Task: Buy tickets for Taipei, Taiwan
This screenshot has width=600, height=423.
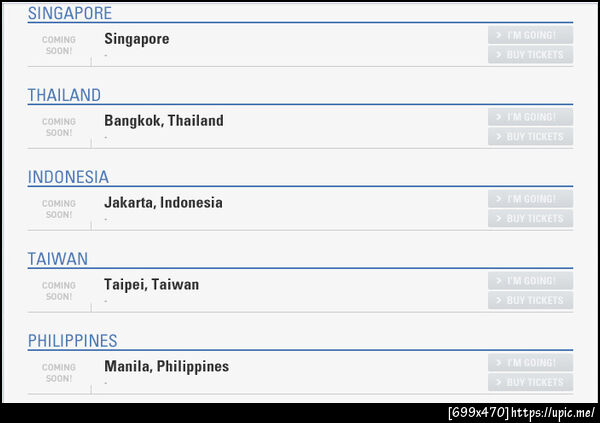Action: coord(530,301)
